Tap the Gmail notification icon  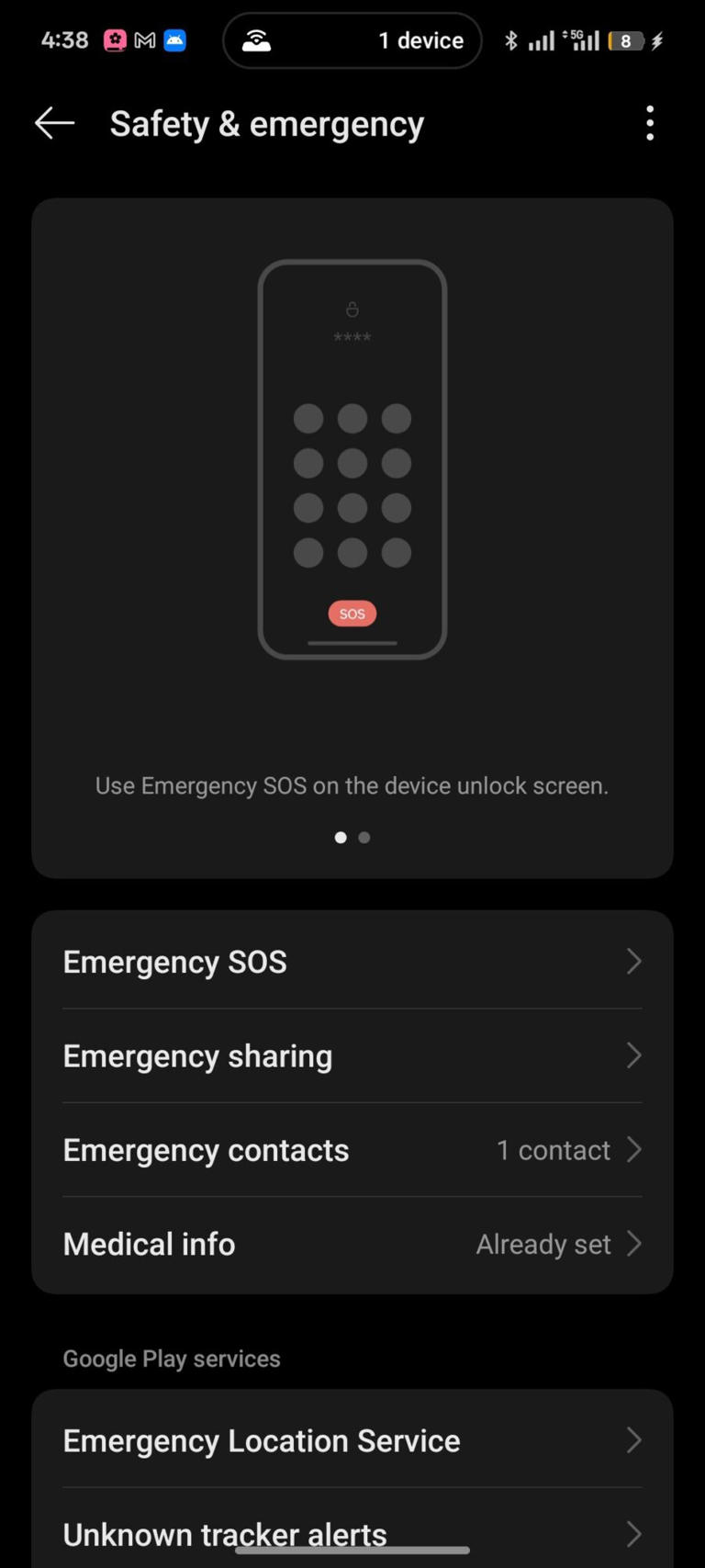point(143,40)
